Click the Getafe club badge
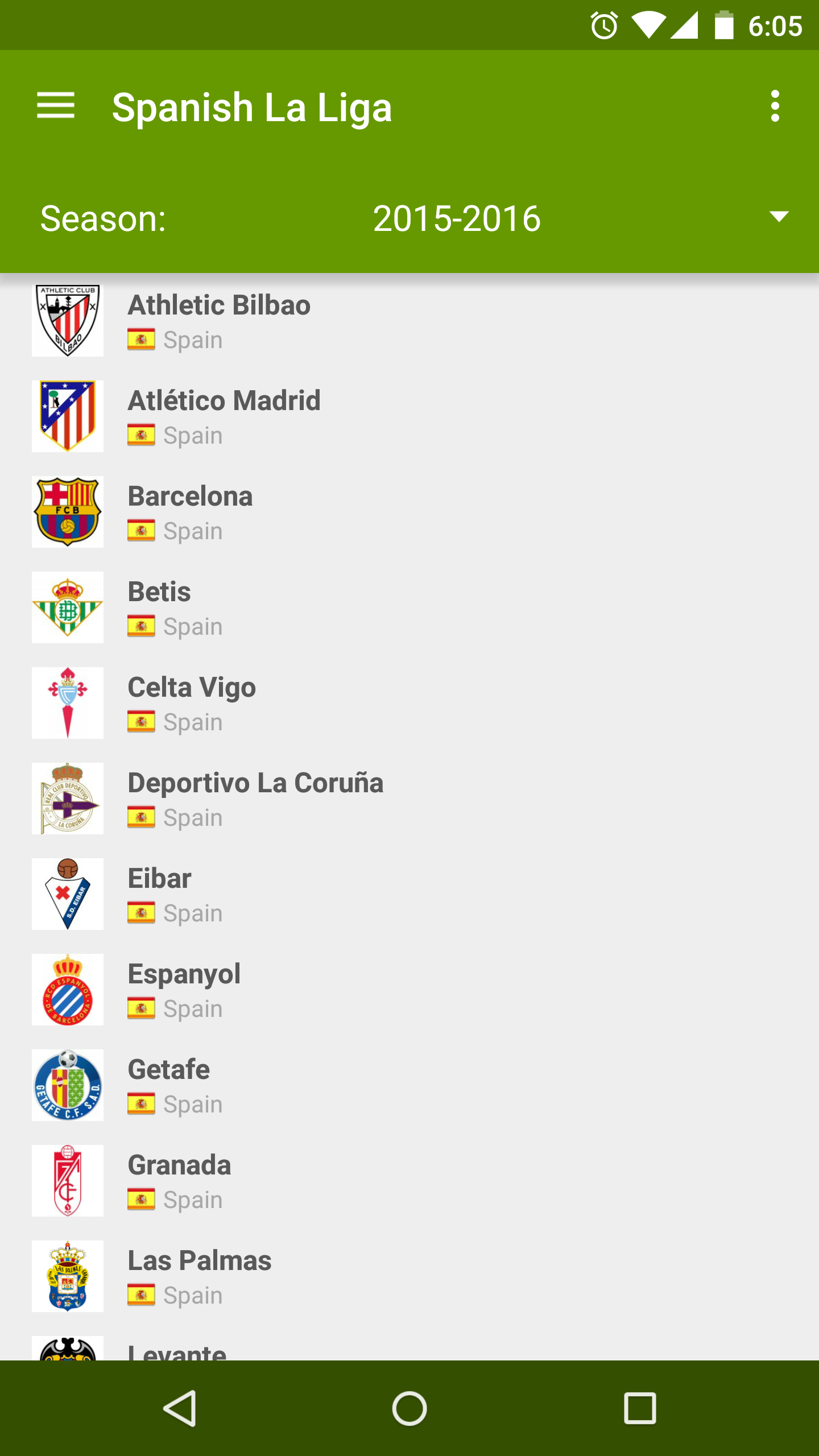The width and height of the screenshot is (819, 1456). (x=67, y=1084)
